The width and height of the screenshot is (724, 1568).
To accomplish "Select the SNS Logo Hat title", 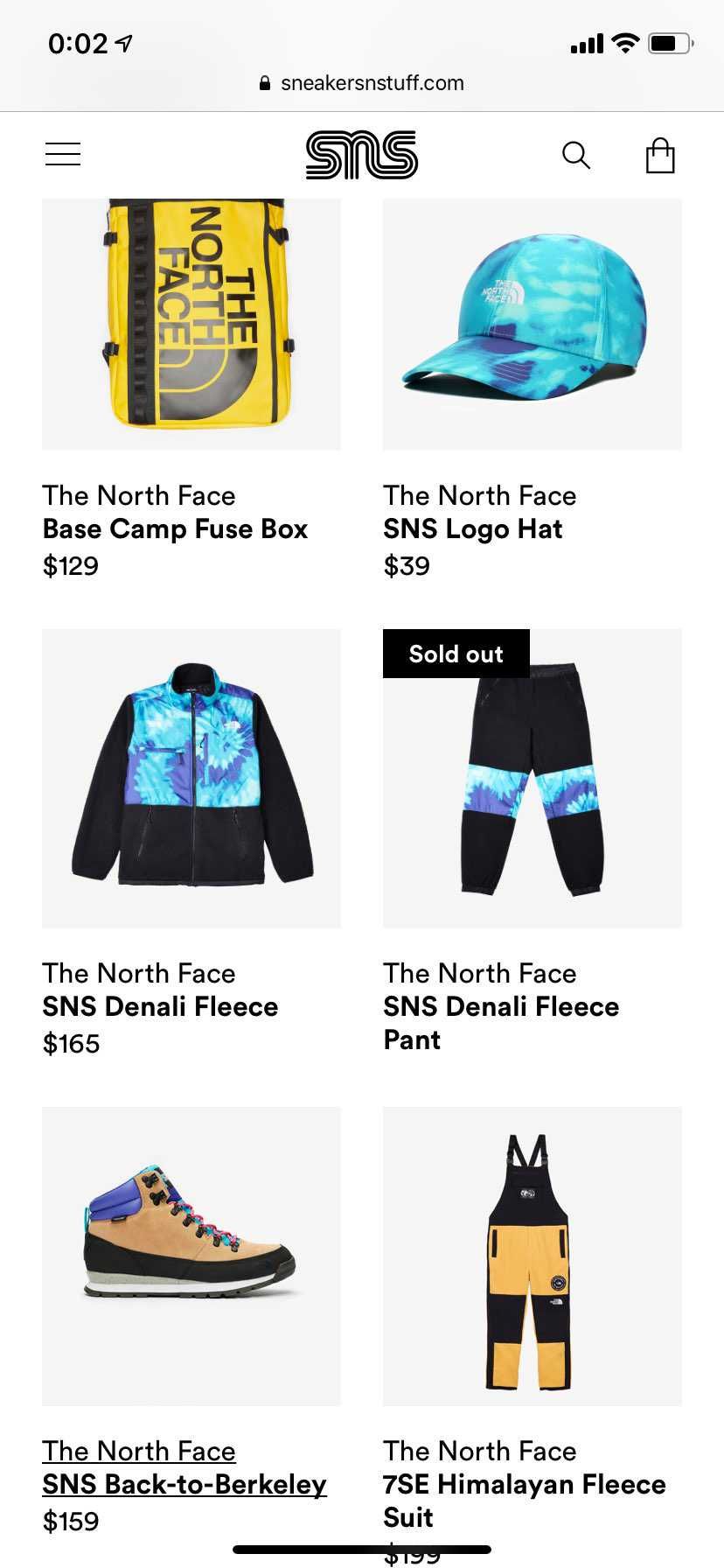I will click(x=473, y=529).
